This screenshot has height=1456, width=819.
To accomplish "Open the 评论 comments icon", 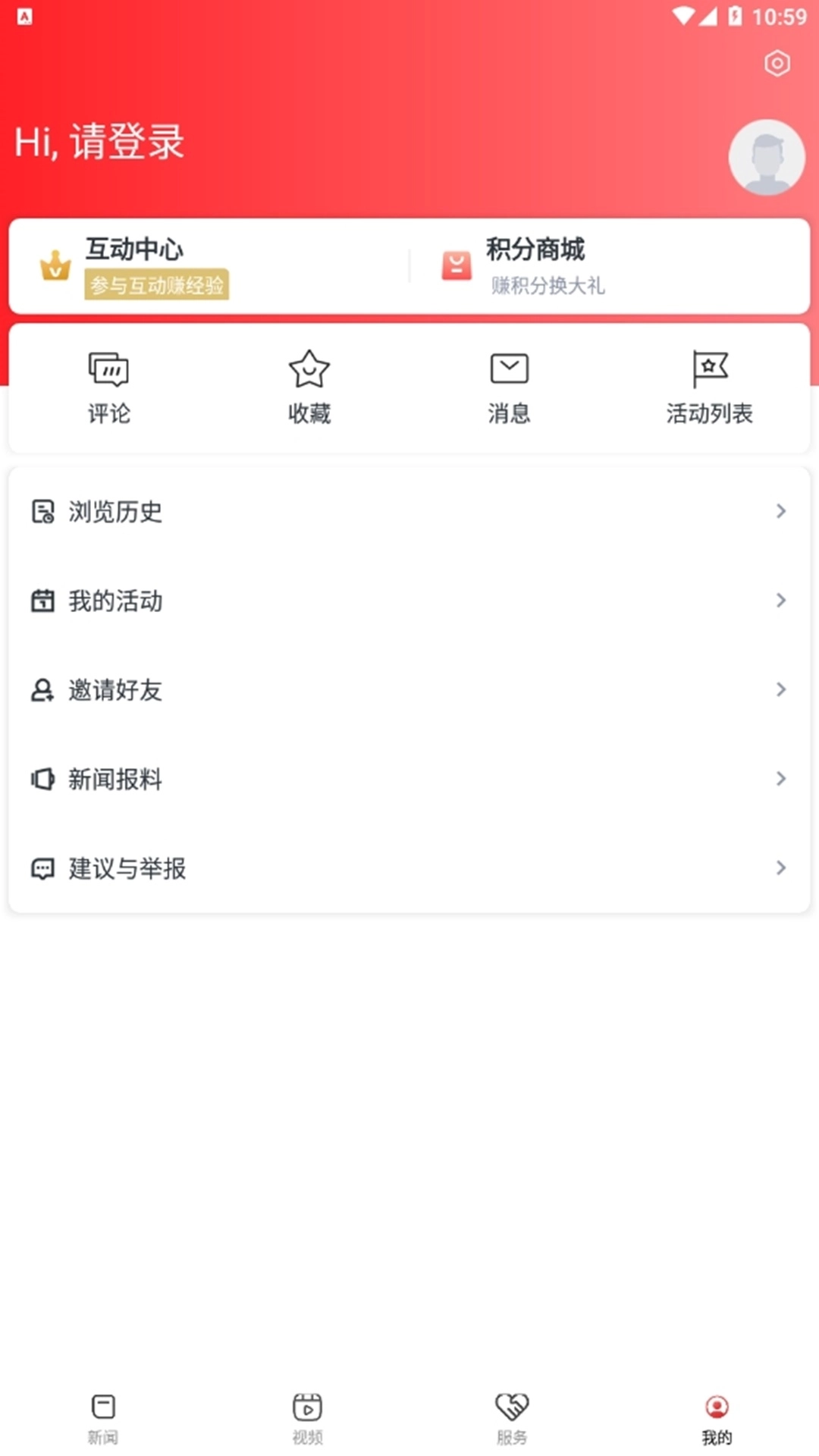I will click(x=108, y=369).
